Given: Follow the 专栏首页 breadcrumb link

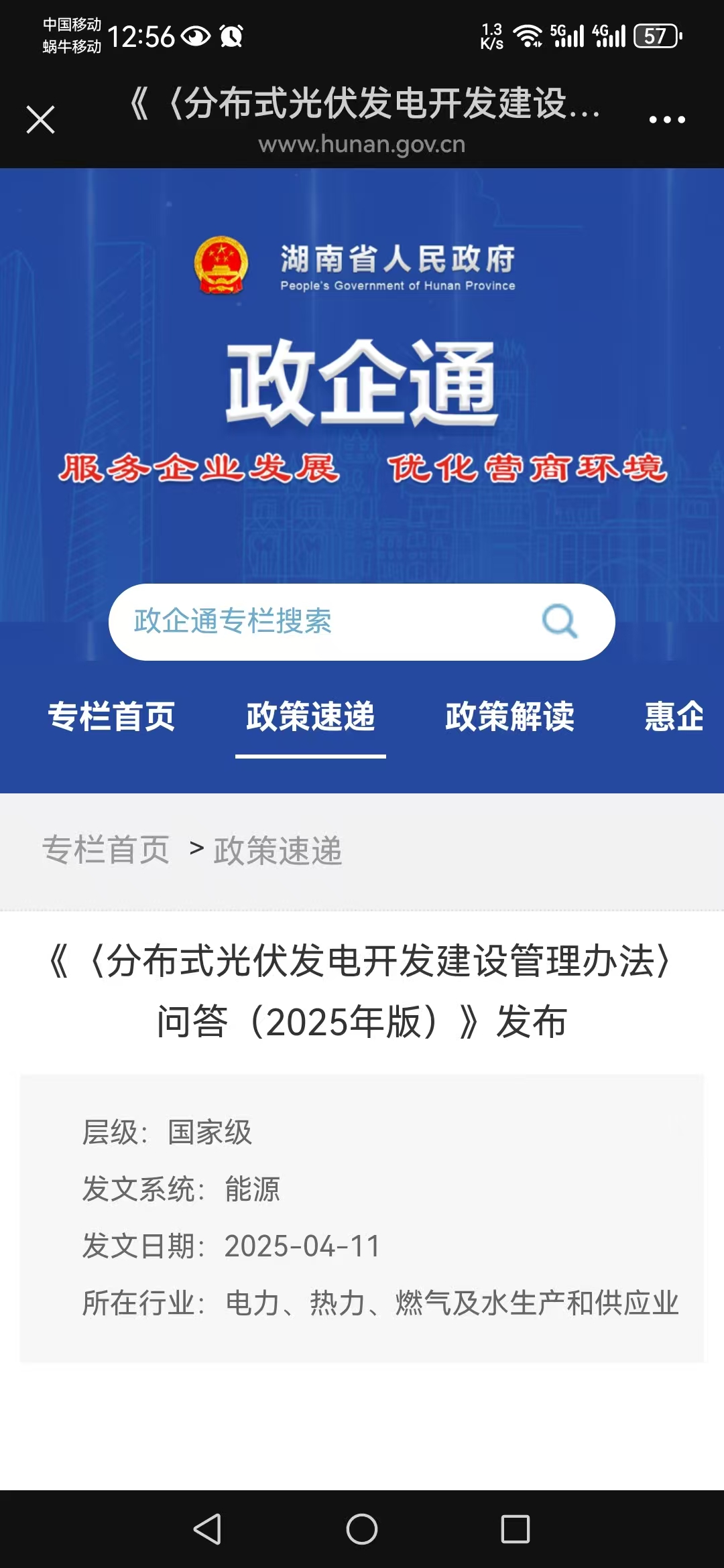Looking at the screenshot, I should (106, 850).
